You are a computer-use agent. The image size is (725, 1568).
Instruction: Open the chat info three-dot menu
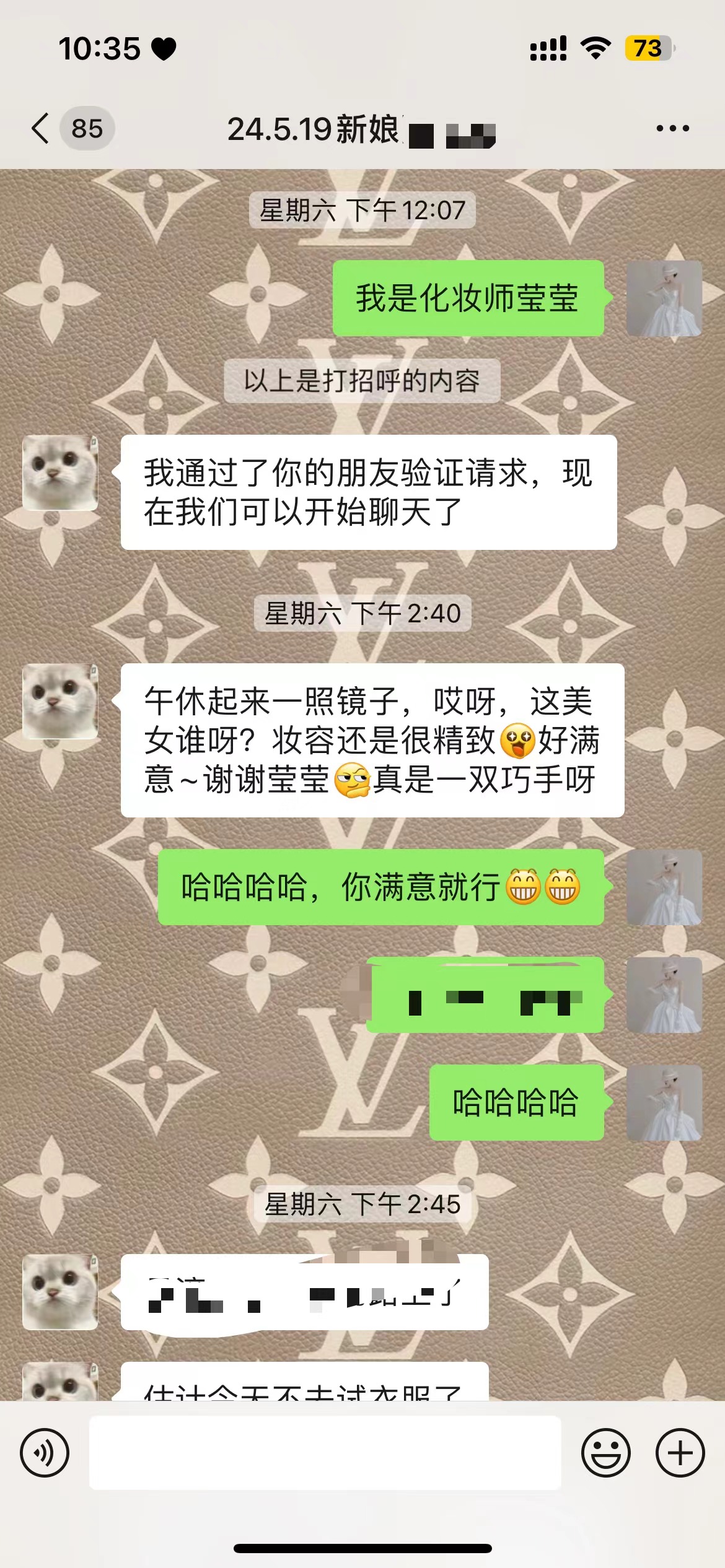[x=672, y=128]
